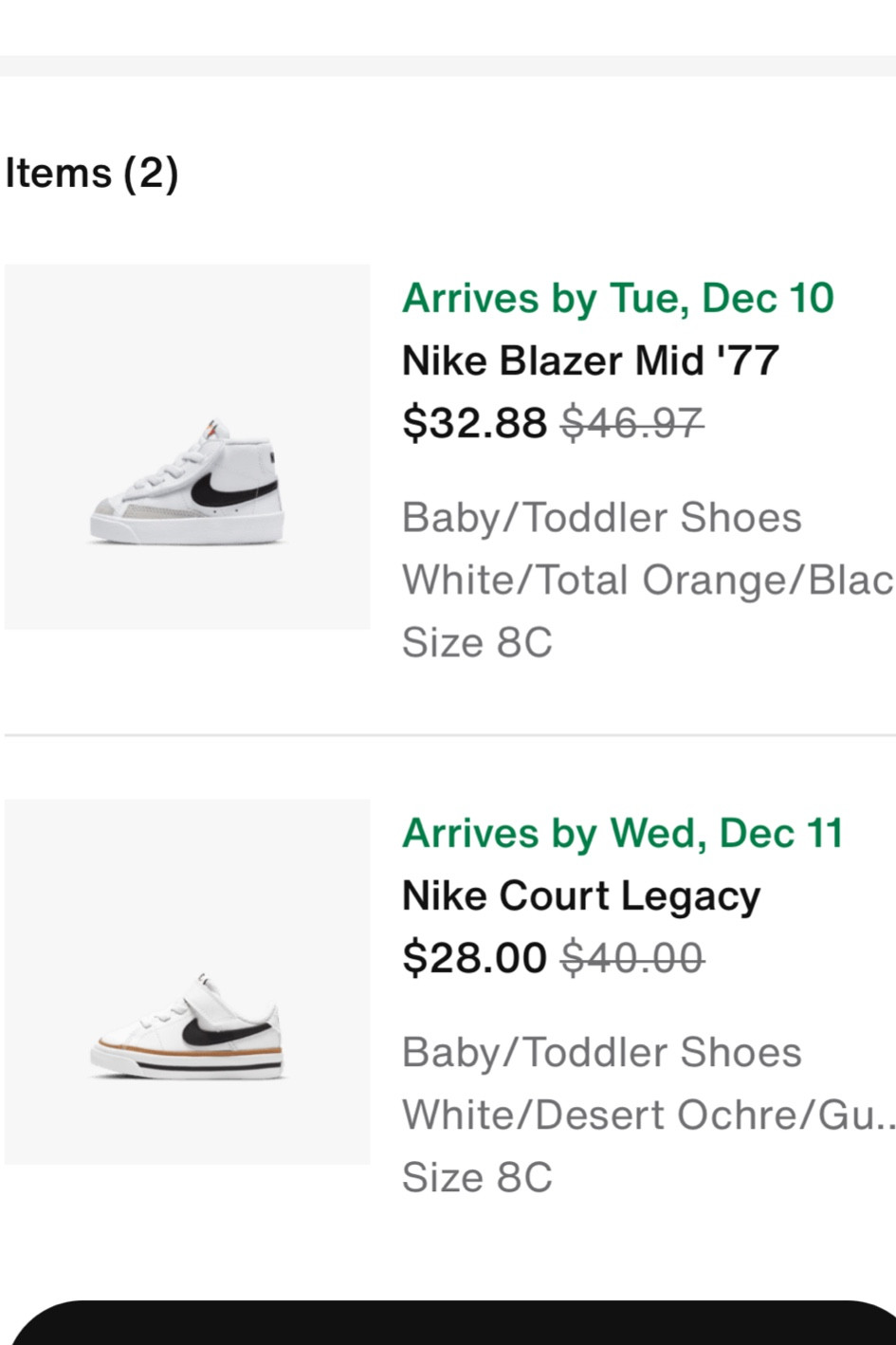Click the $32.88 sale price
Viewport: 896px width, 1345px height.
(474, 423)
